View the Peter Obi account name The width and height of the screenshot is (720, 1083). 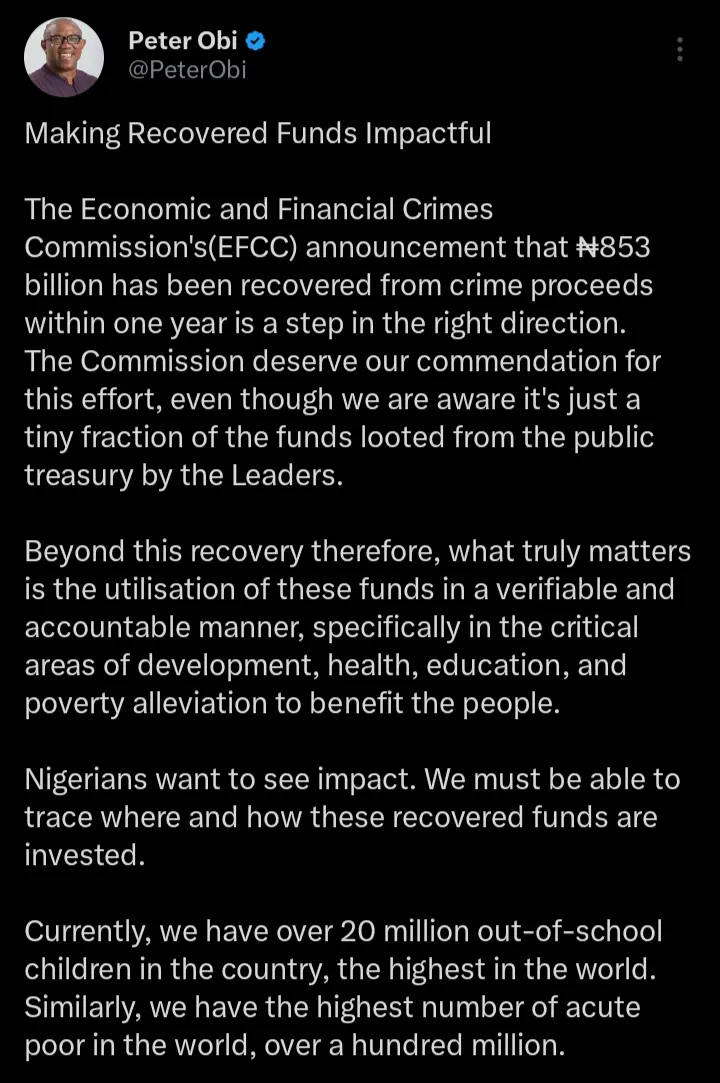click(183, 41)
